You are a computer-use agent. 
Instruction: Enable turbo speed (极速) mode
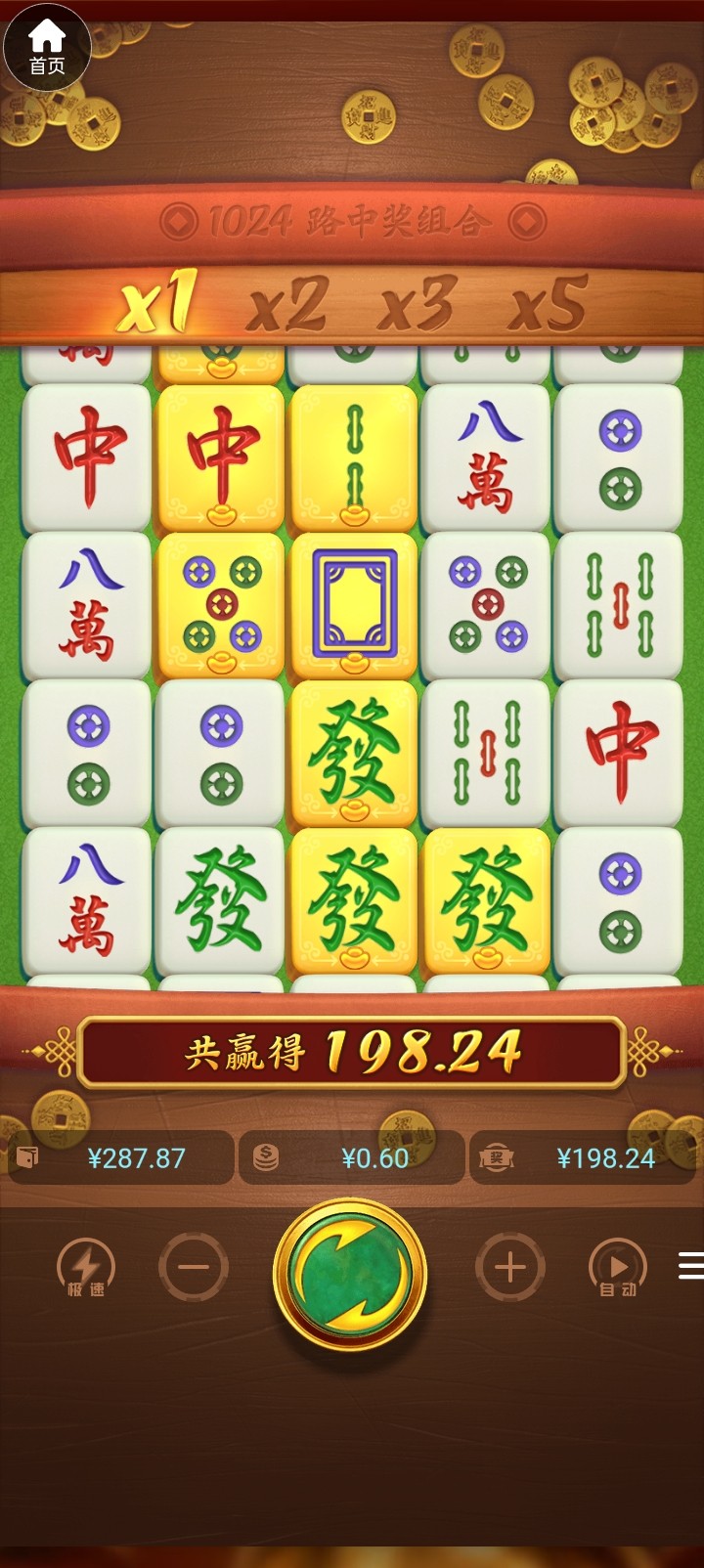86,1269
